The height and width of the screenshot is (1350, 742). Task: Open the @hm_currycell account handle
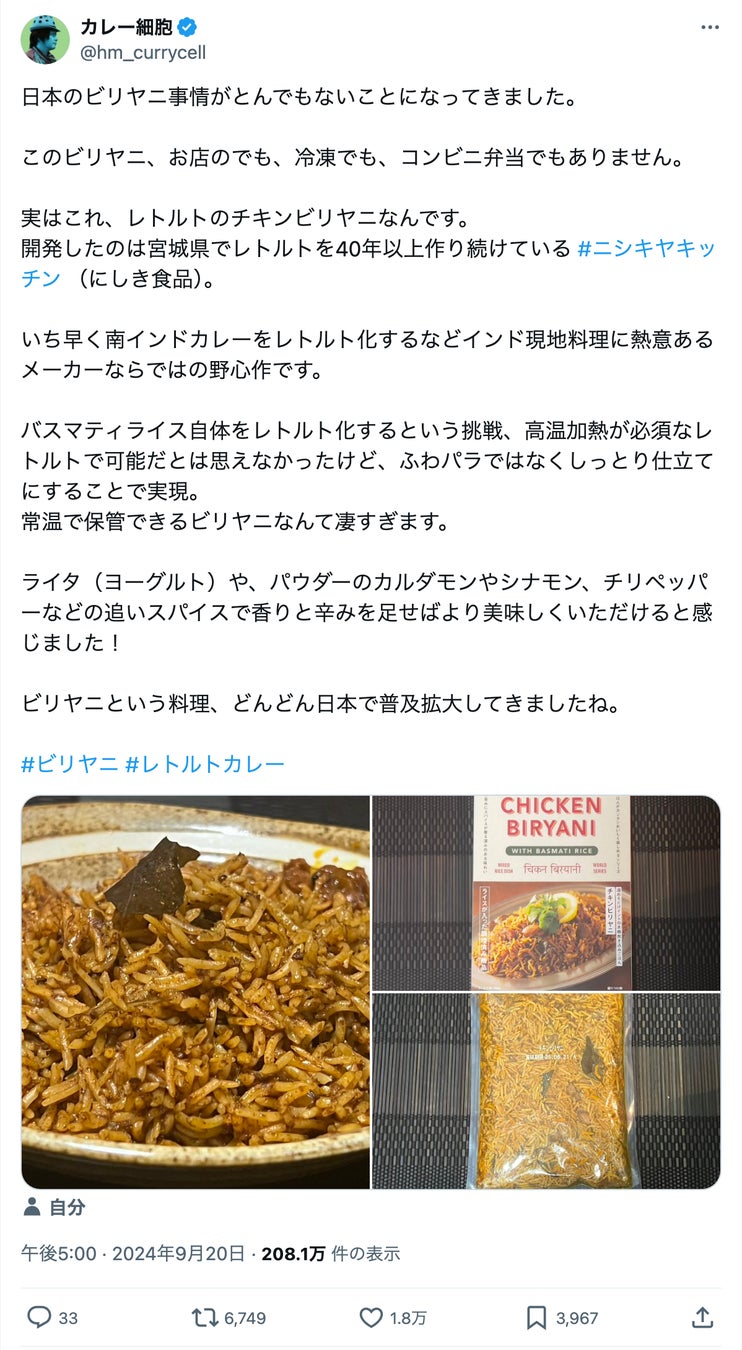point(143,53)
